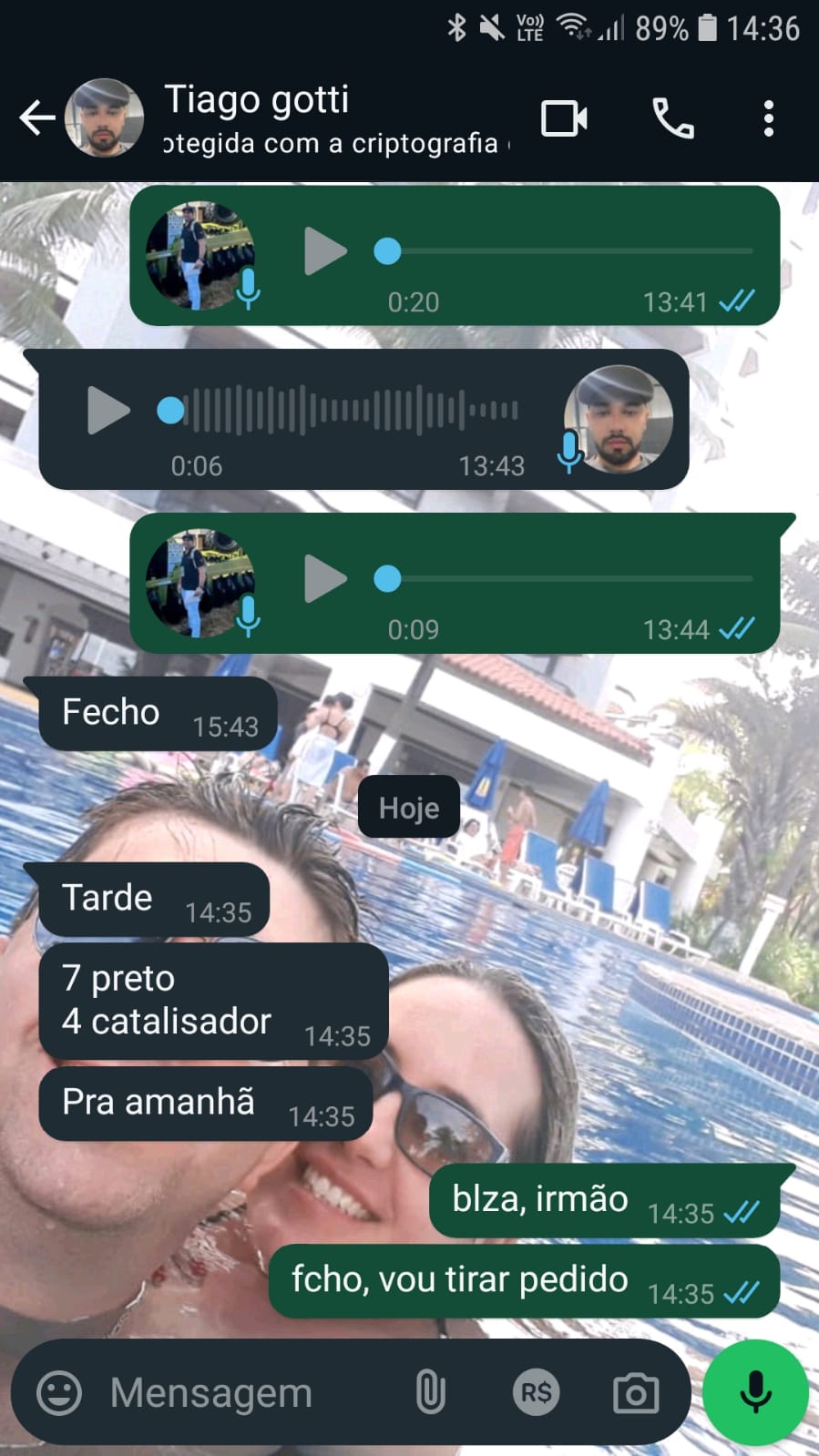Go back to the chat list
Image resolution: width=819 pixels, height=1456 pixels.
tap(36, 118)
